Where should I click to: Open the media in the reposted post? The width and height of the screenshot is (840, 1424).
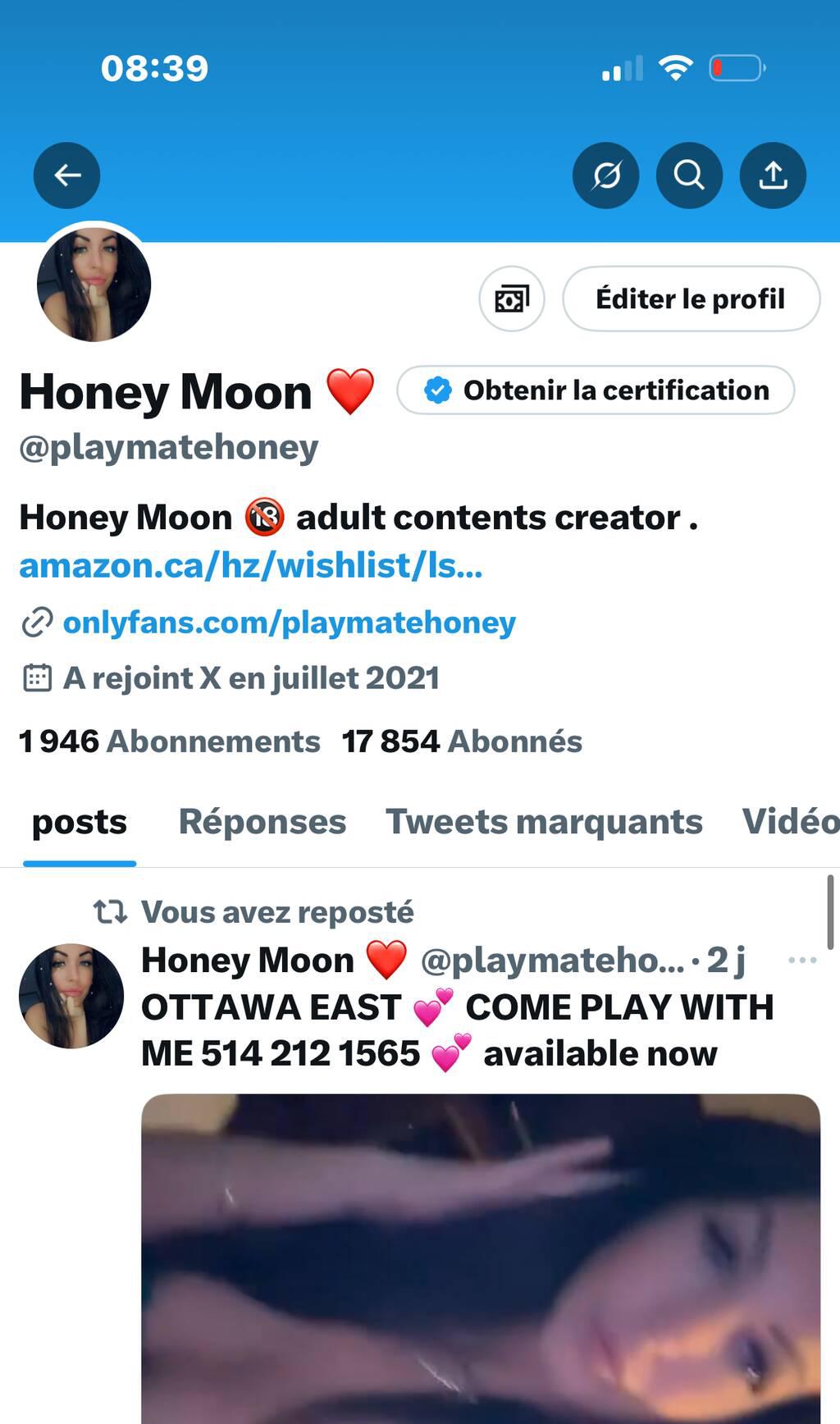coord(481,1255)
